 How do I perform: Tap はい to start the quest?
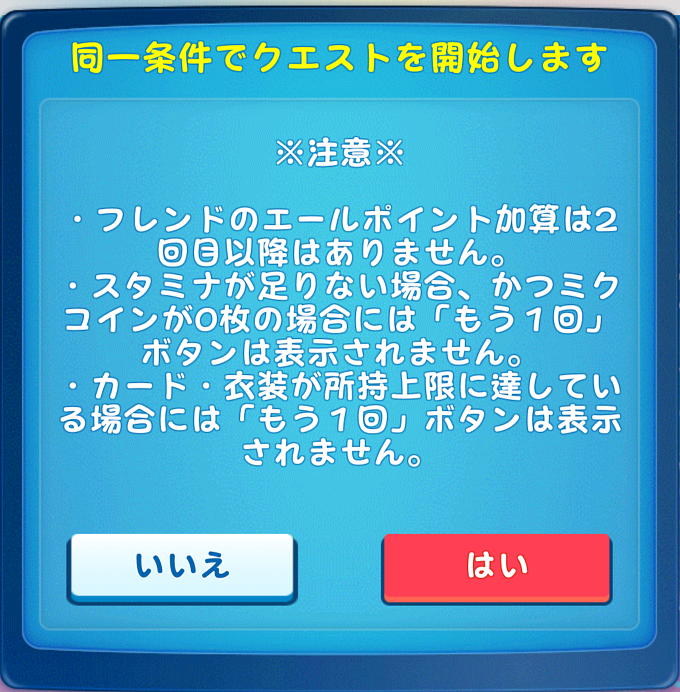(x=496, y=567)
